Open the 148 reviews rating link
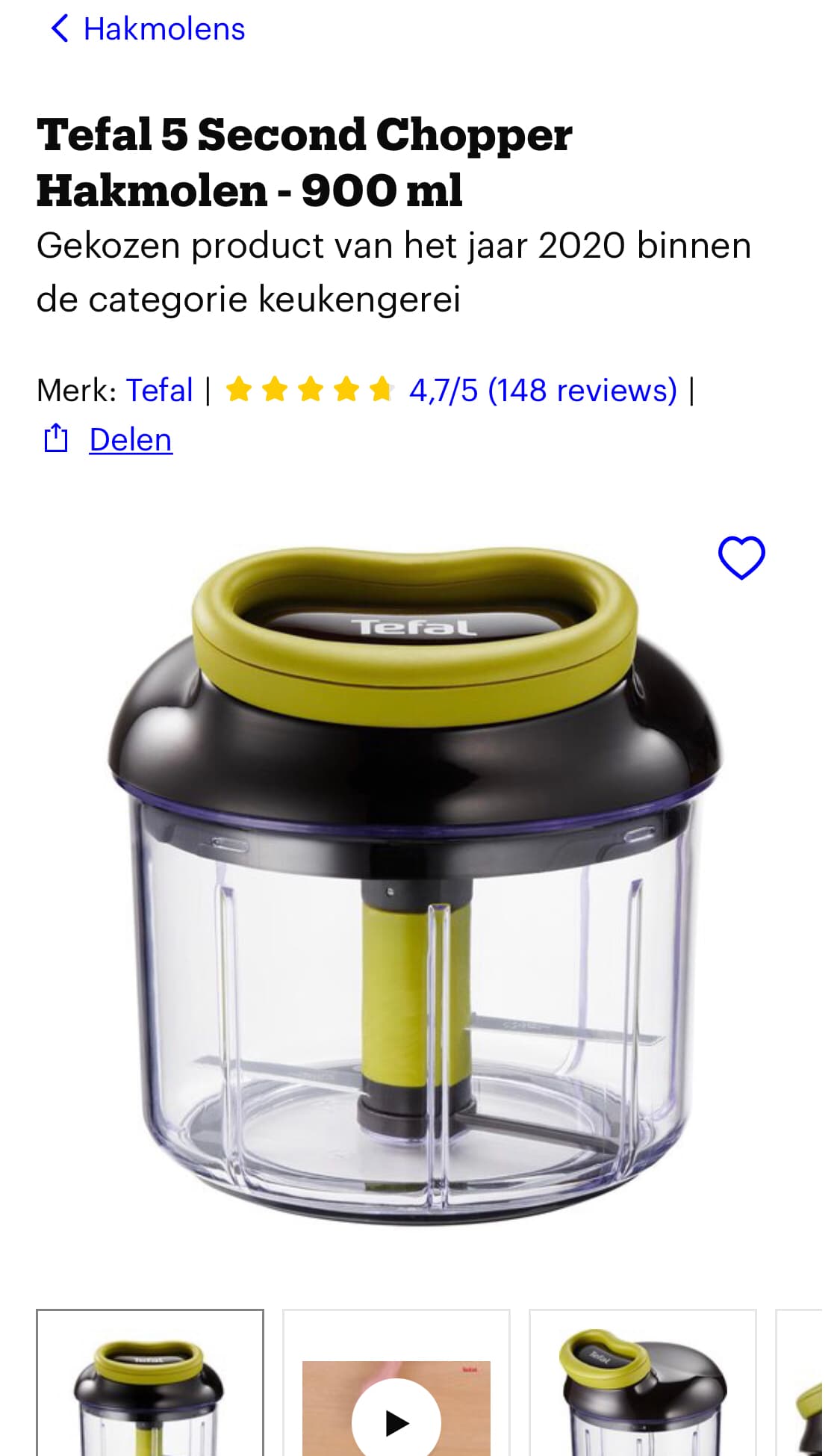 click(x=543, y=390)
